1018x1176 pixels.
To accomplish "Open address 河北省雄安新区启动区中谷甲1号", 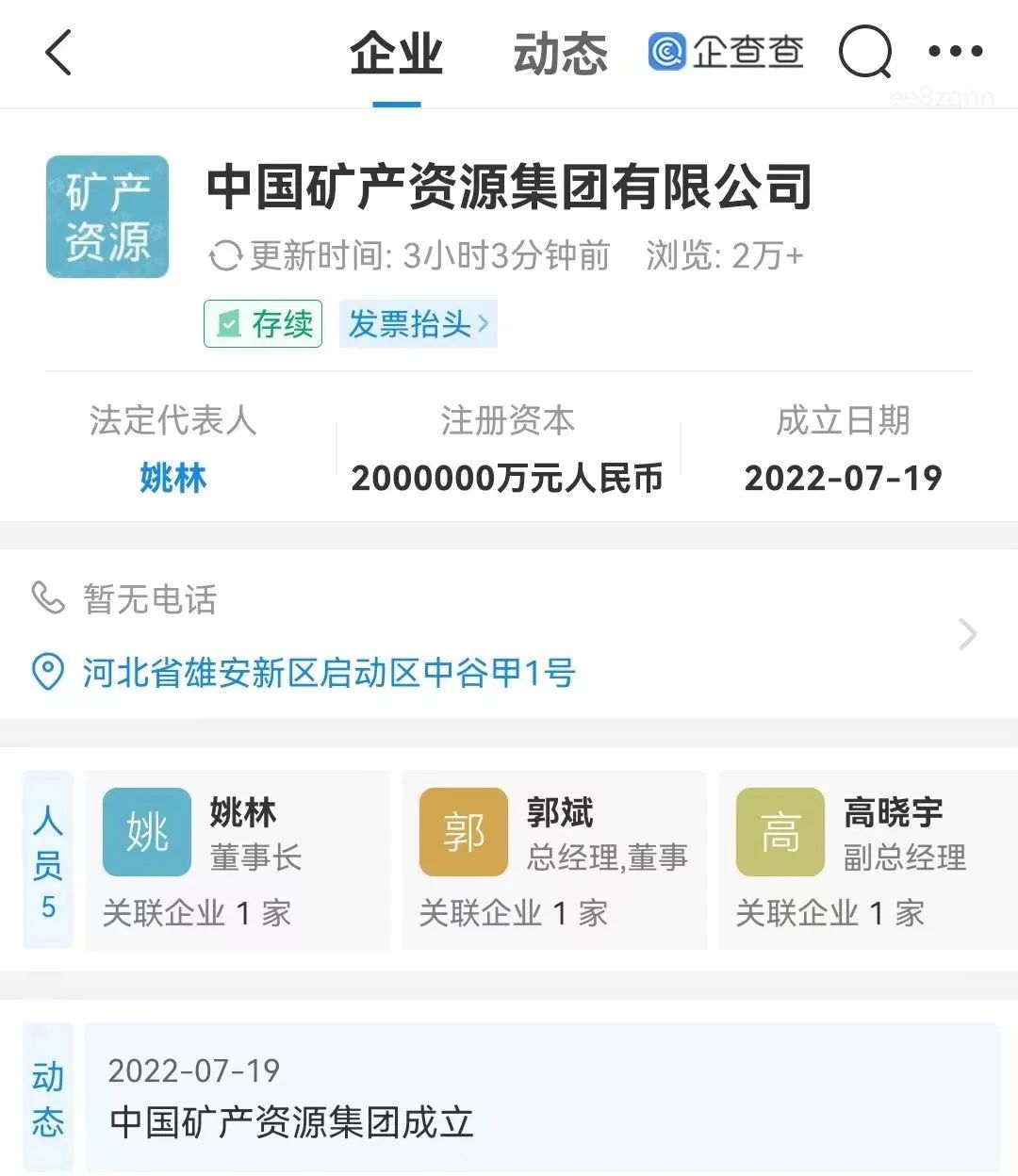I will click(328, 673).
